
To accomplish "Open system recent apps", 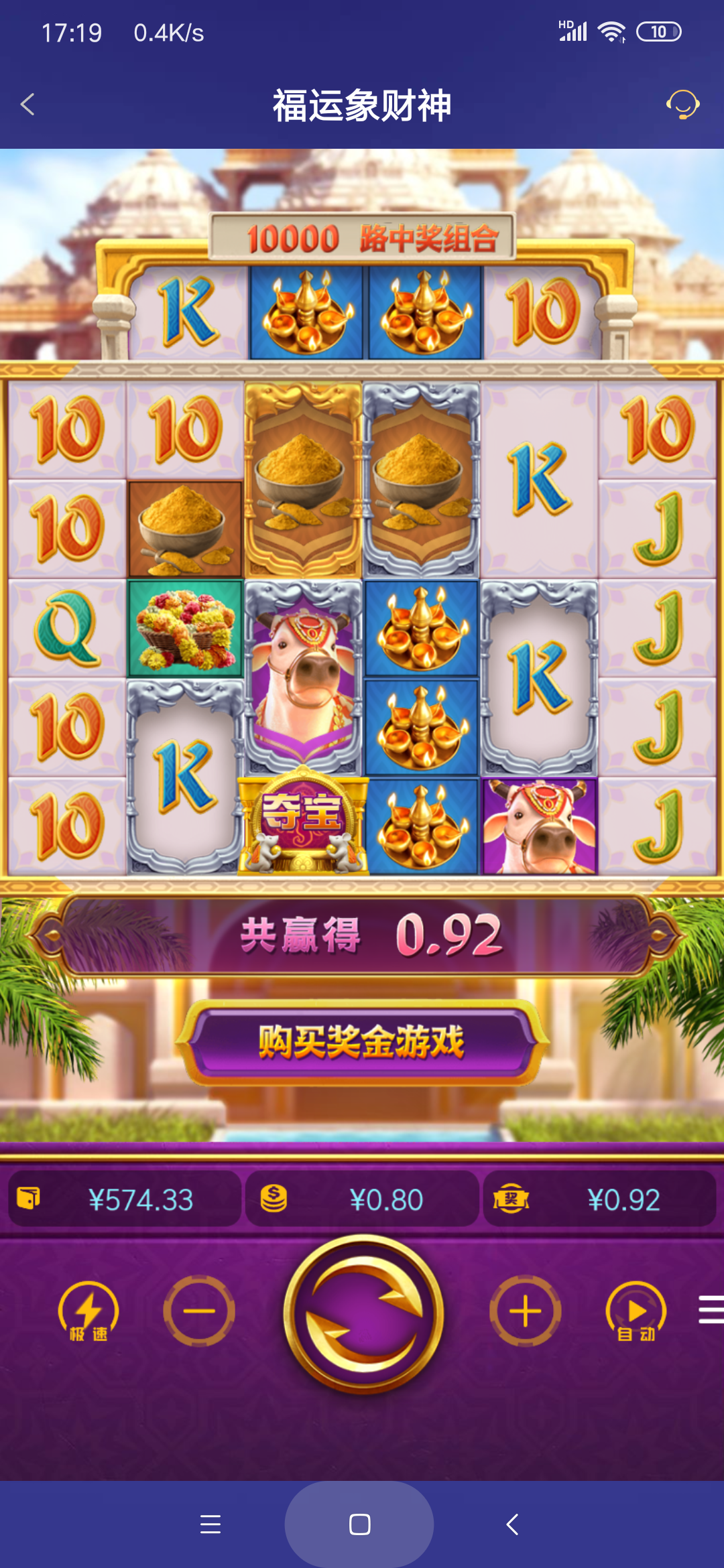I will (x=210, y=1524).
